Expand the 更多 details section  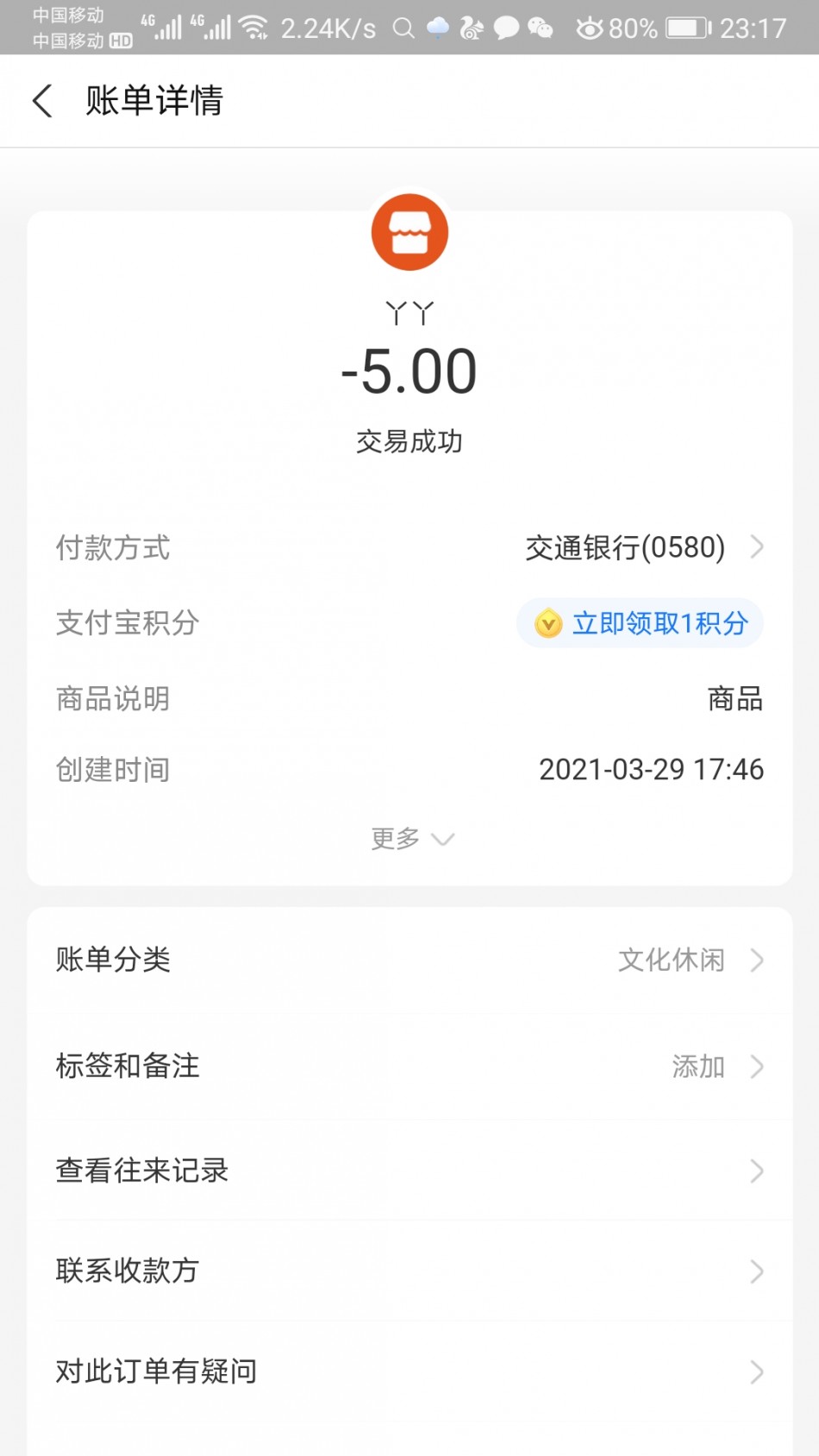tap(411, 838)
